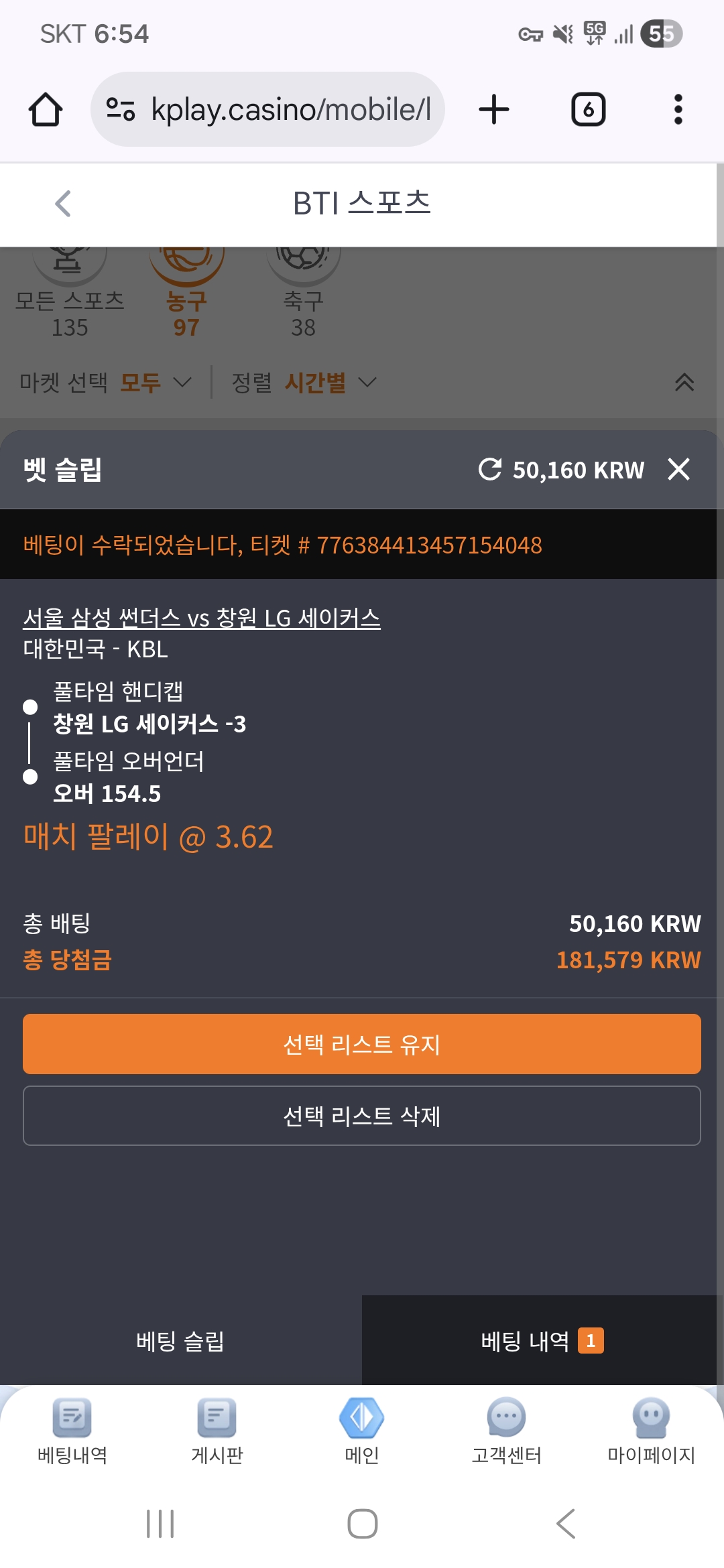Open a new browser tab

pyautogui.click(x=494, y=109)
